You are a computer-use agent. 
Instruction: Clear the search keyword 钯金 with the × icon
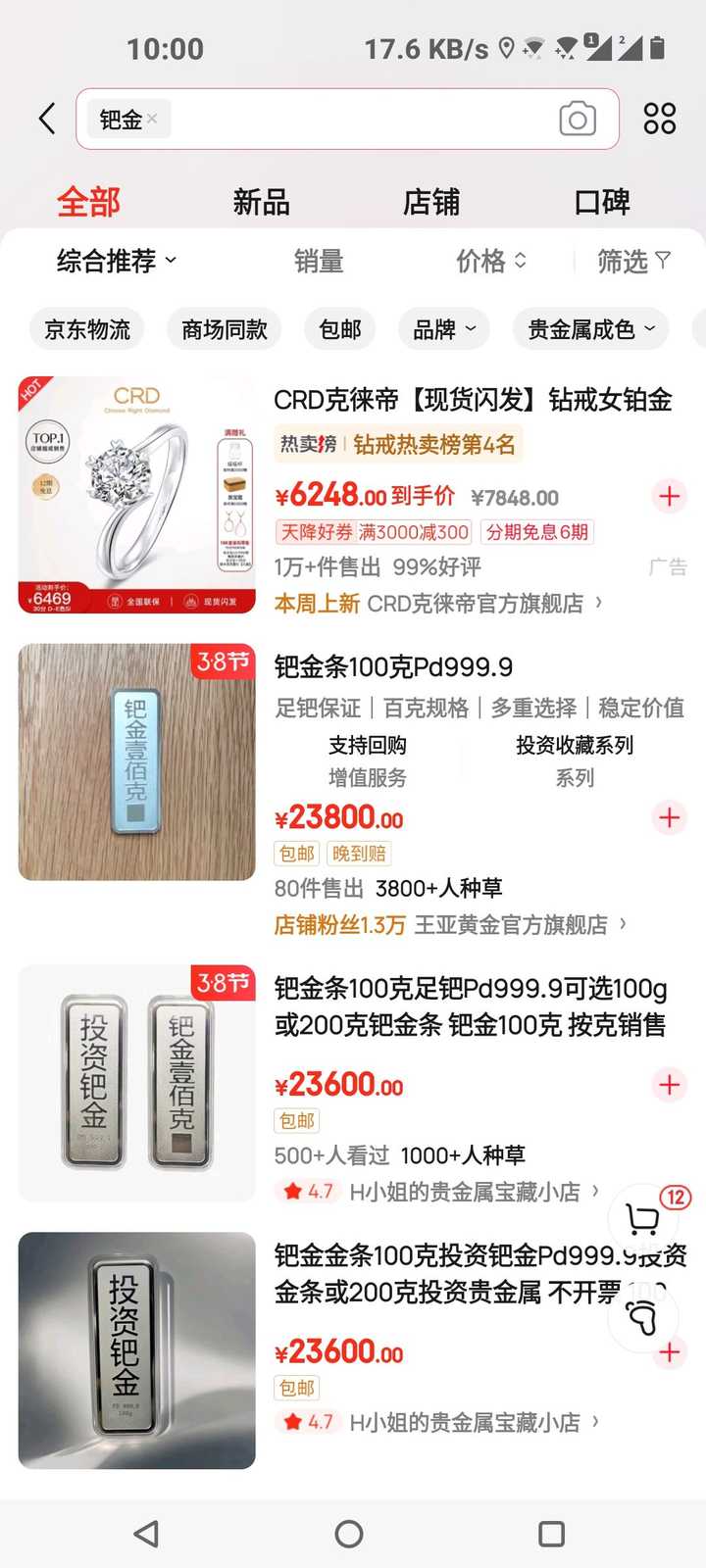(x=152, y=120)
